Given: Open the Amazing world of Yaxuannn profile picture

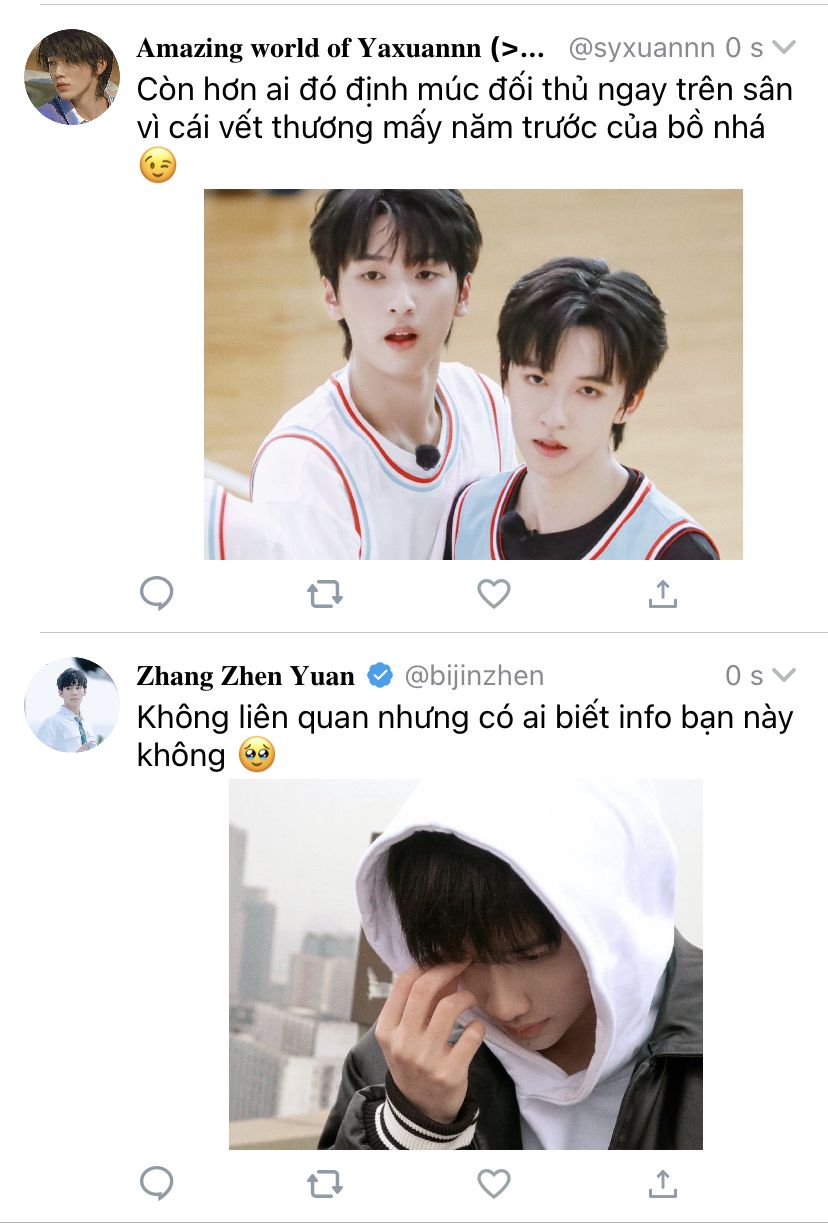Looking at the screenshot, I should click(x=71, y=77).
